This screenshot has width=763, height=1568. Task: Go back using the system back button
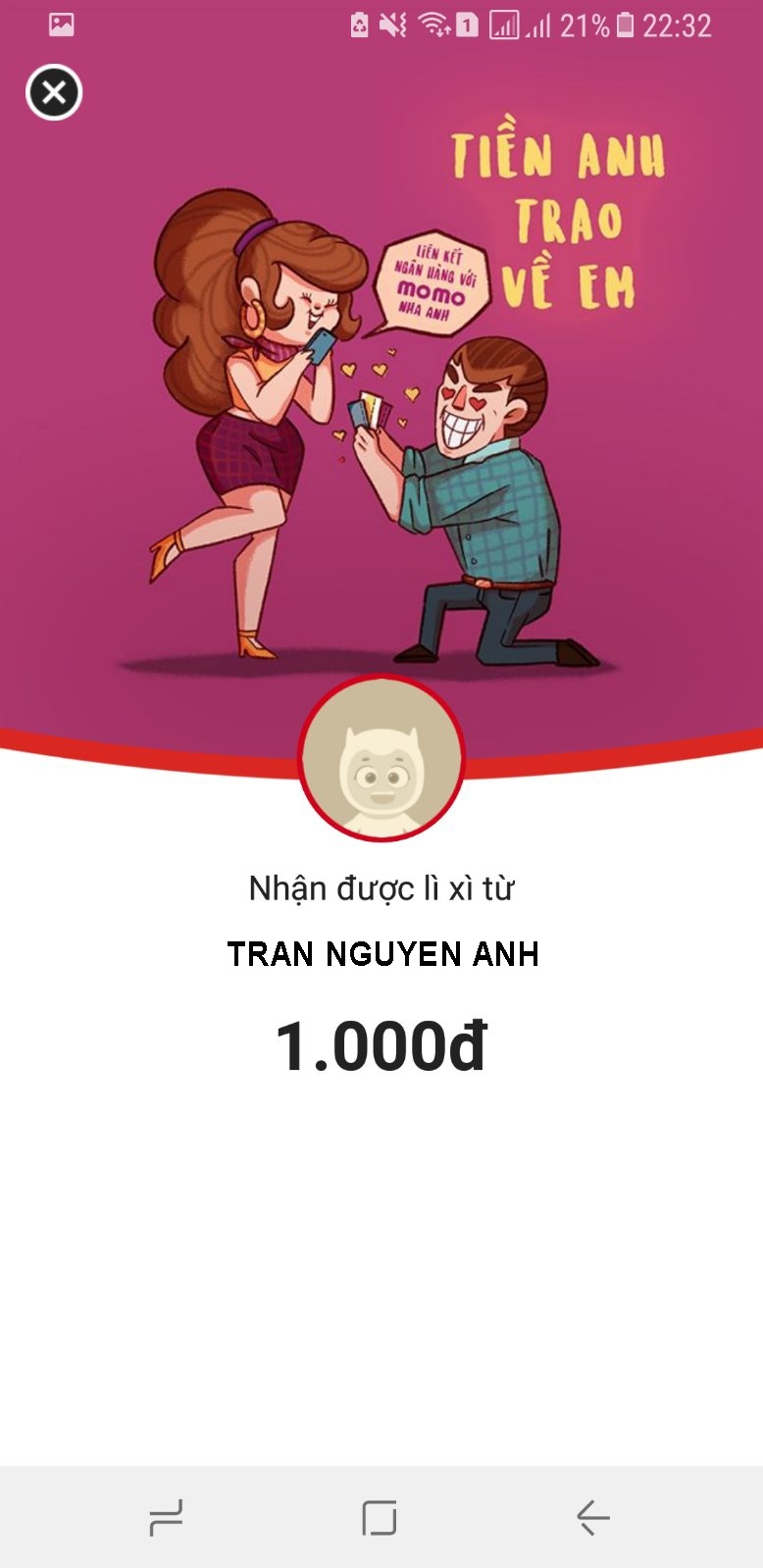pyautogui.click(x=592, y=1517)
